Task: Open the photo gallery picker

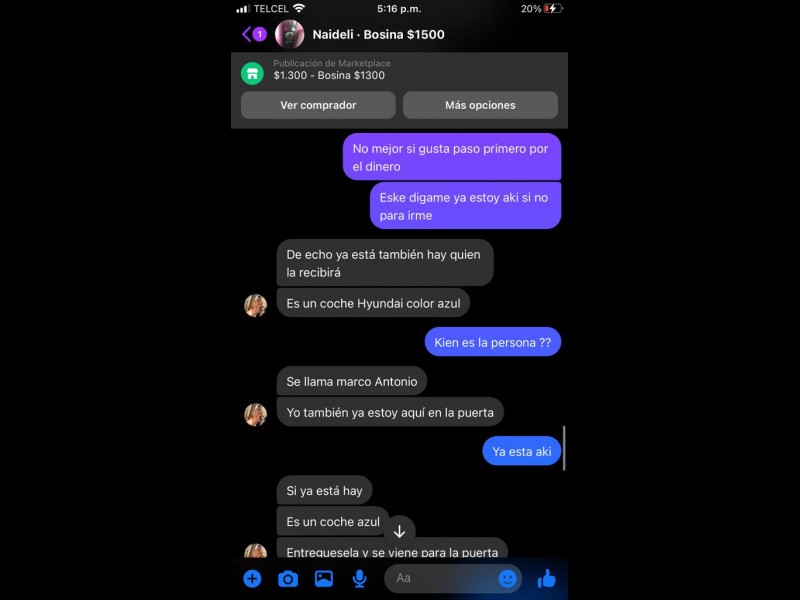Action: [324, 578]
